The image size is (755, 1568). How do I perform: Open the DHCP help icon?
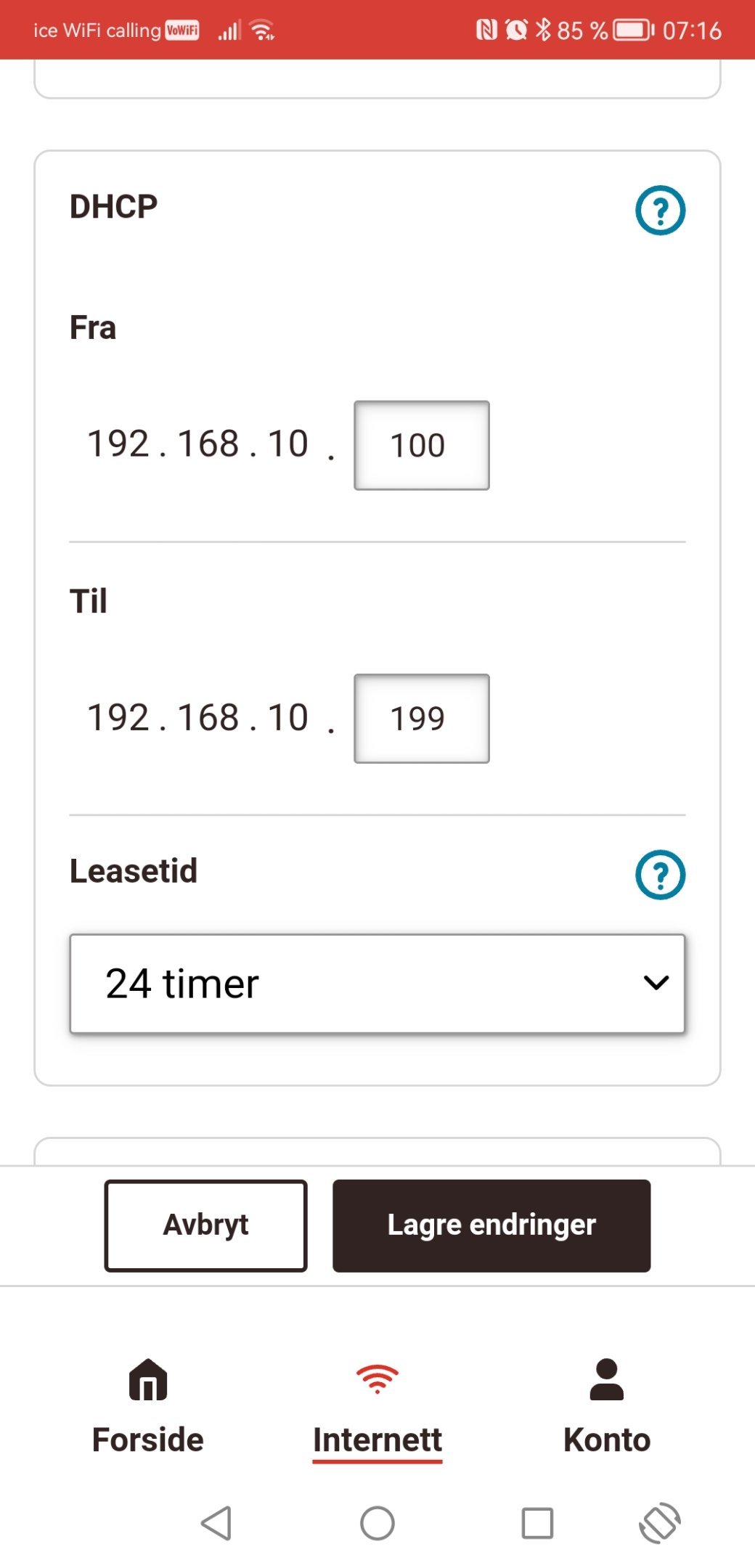660,211
